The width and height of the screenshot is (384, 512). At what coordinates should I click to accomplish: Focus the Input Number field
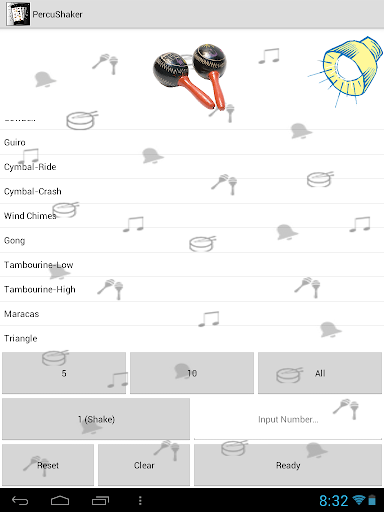click(288, 419)
